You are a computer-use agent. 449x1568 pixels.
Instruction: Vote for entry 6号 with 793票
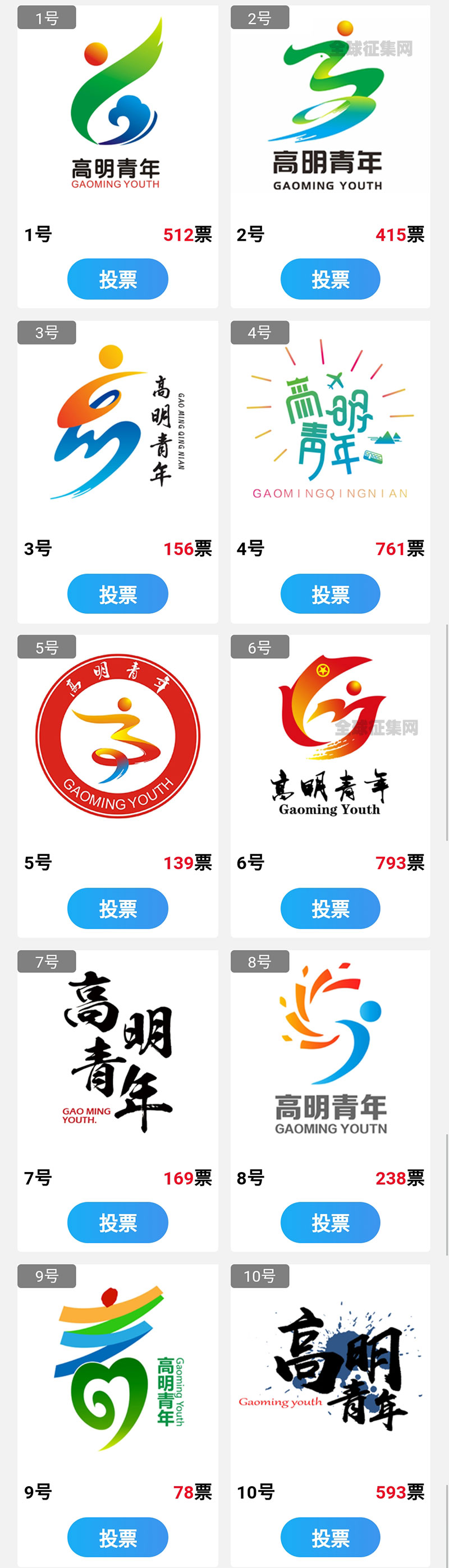click(330, 908)
